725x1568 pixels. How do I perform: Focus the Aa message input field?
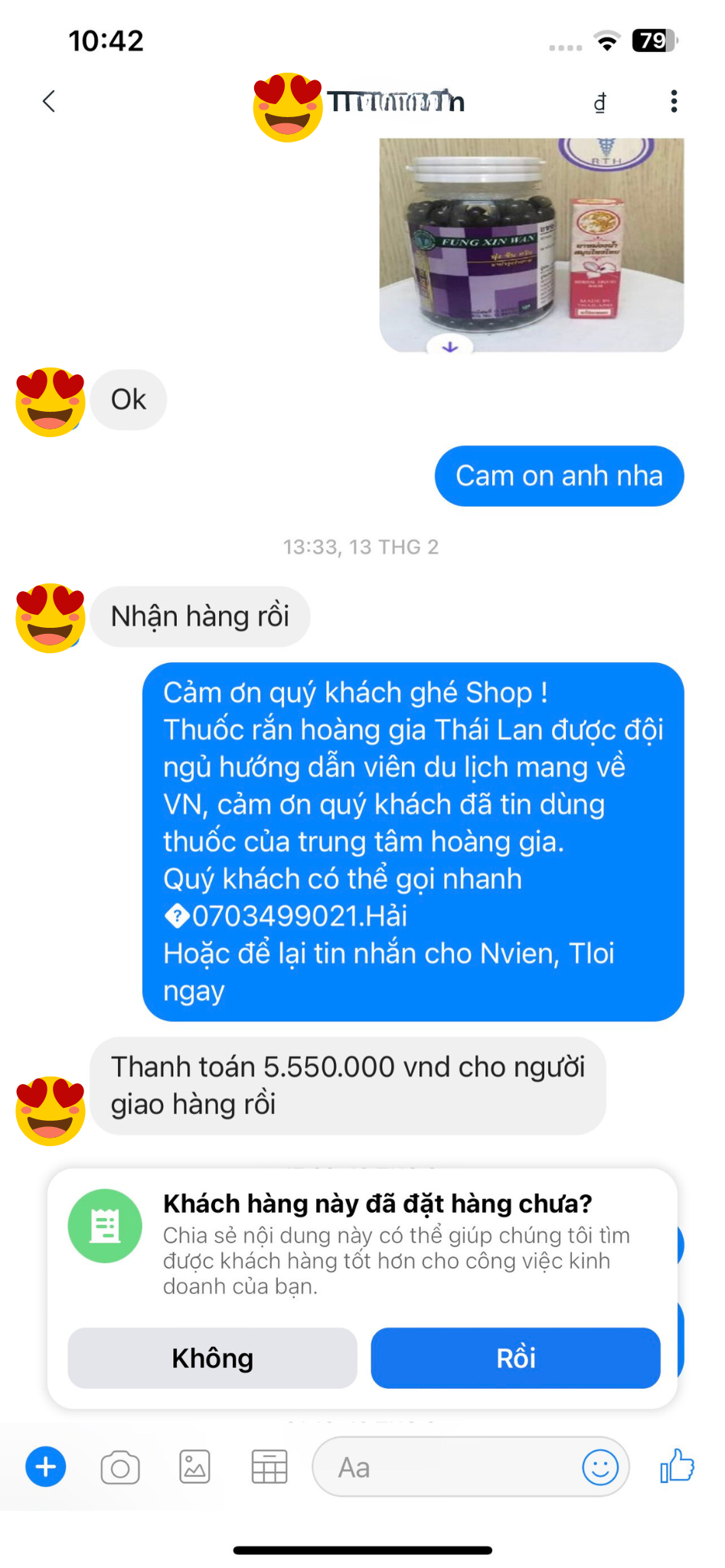(x=444, y=1467)
